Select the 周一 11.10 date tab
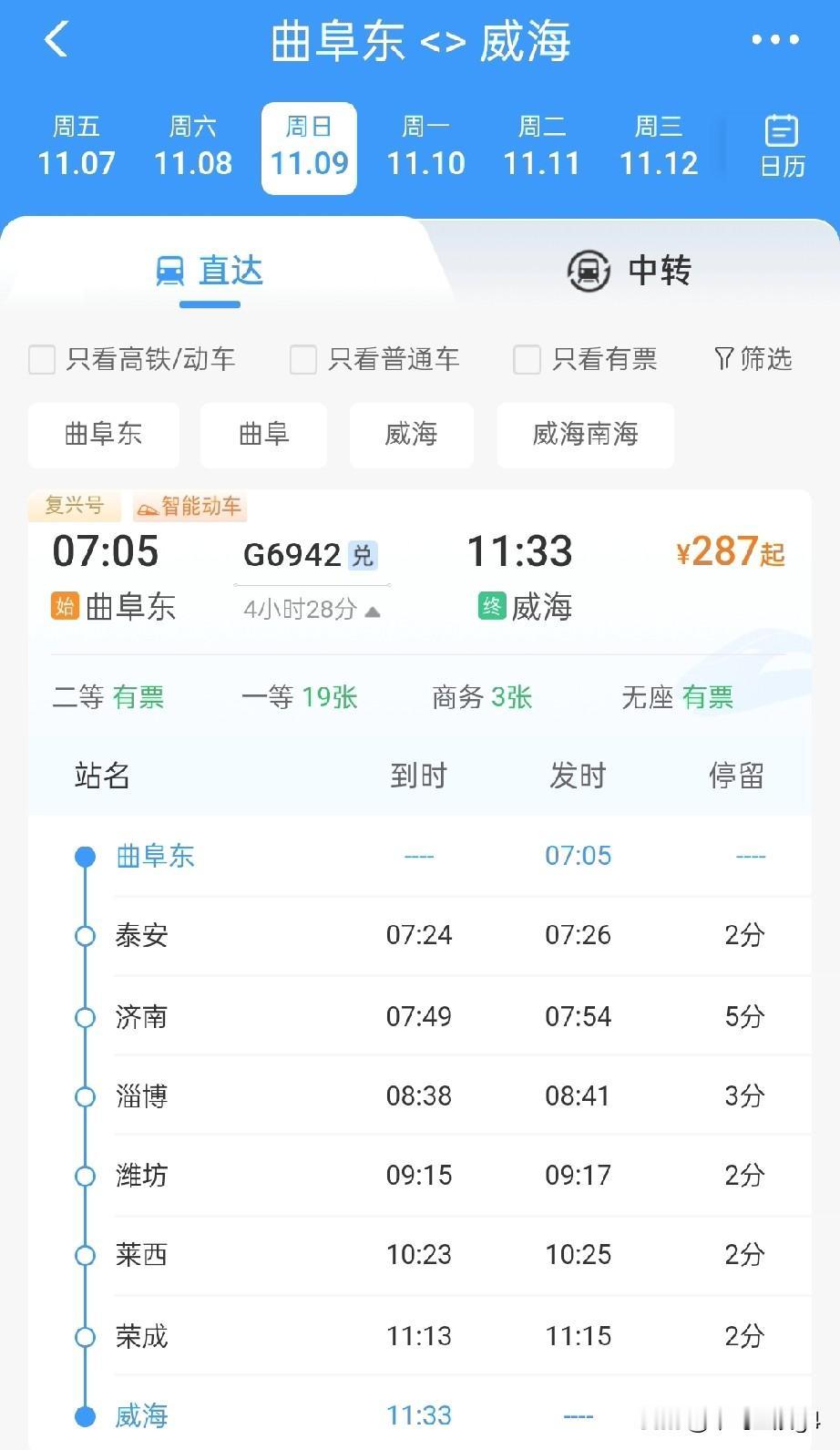The height and width of the screenshot is (1450, 840). coord(425,148)
